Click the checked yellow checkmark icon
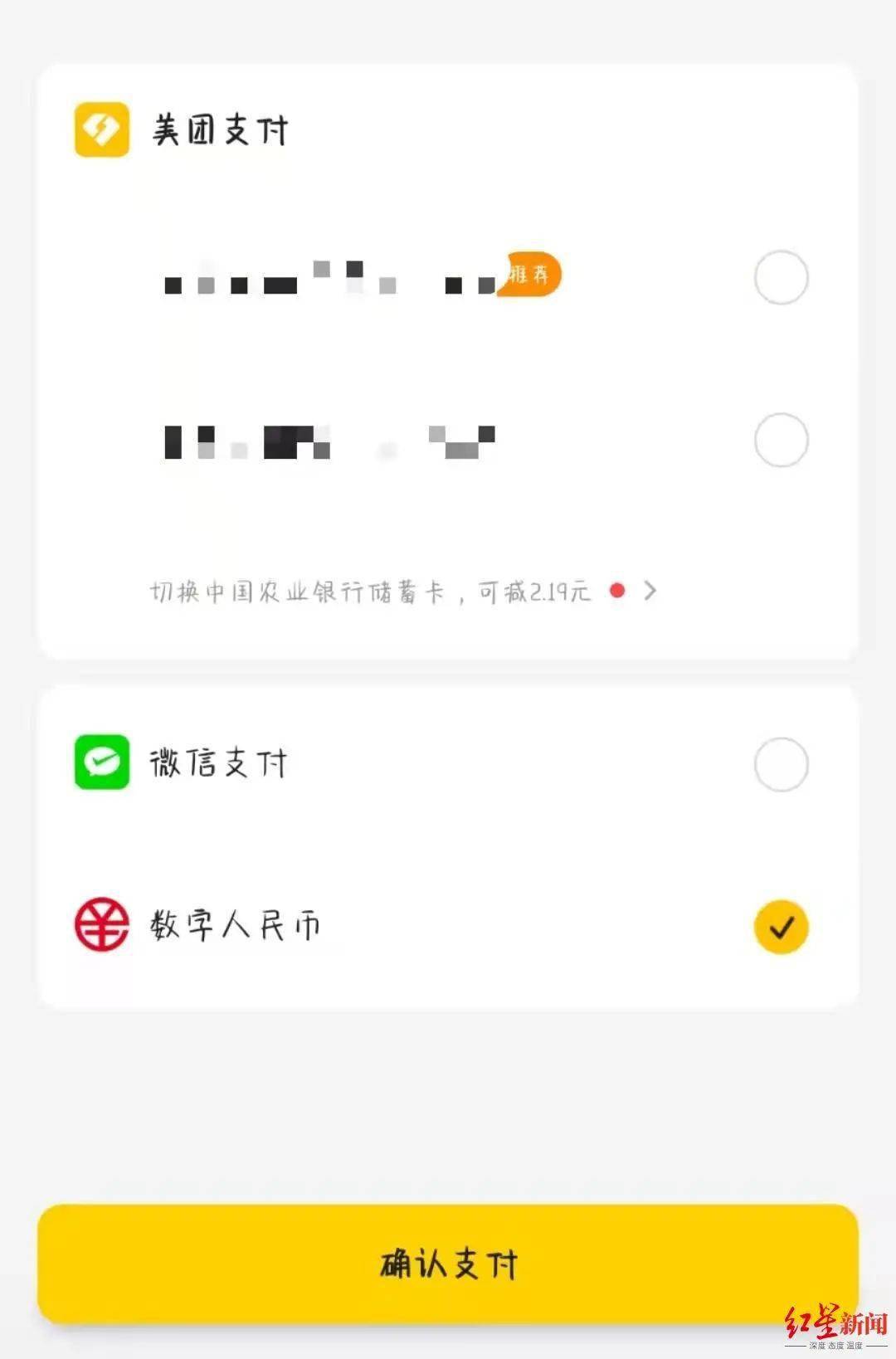 click(781, 925)
